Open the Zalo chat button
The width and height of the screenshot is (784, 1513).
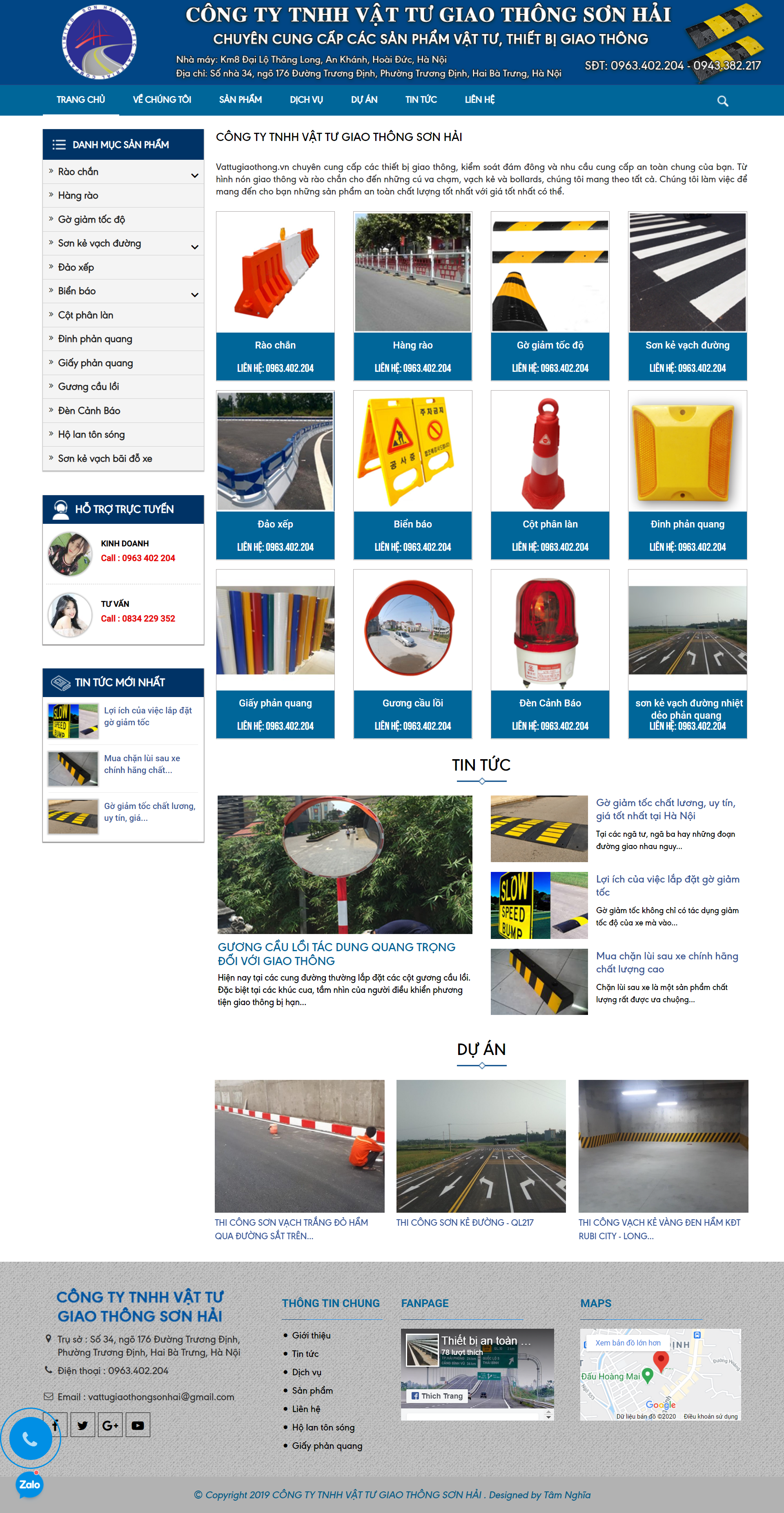point(29,1485)
